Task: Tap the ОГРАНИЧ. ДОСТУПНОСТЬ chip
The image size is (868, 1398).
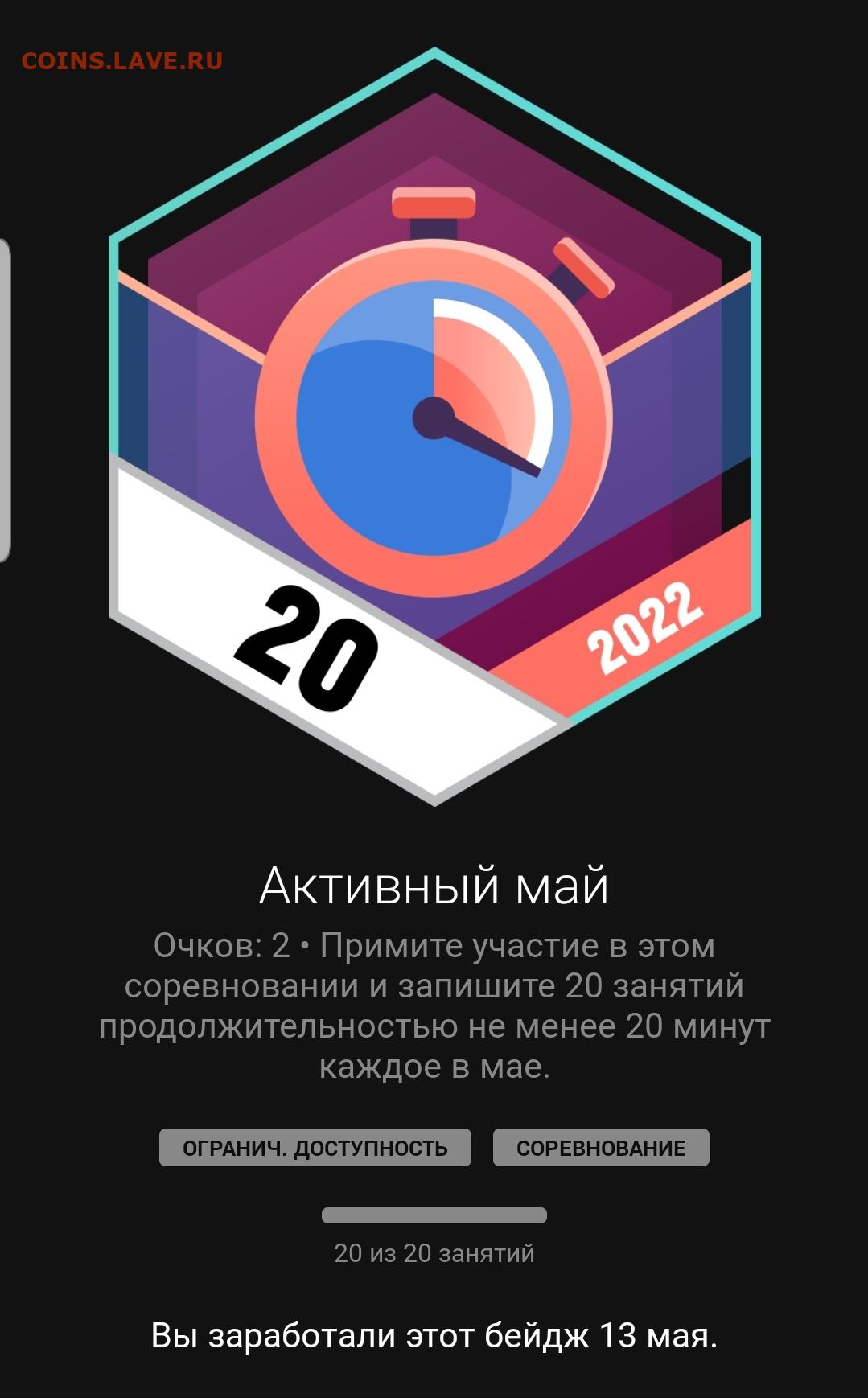Action: pyautogui.click(x=315, y=1147)
